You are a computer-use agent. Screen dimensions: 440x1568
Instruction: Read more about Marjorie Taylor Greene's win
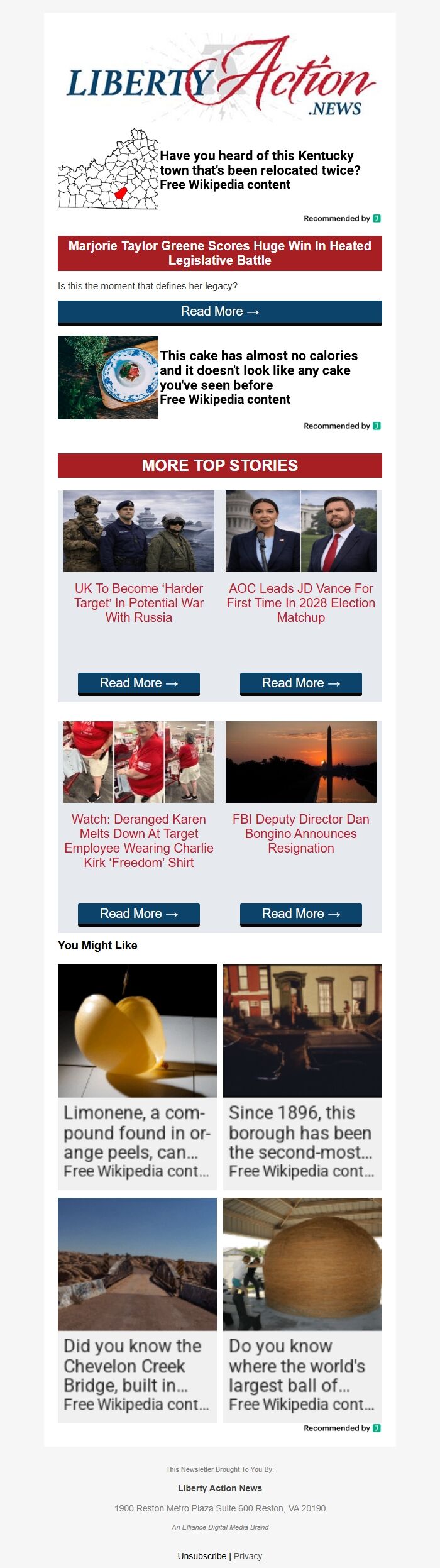tap(220, 312)
